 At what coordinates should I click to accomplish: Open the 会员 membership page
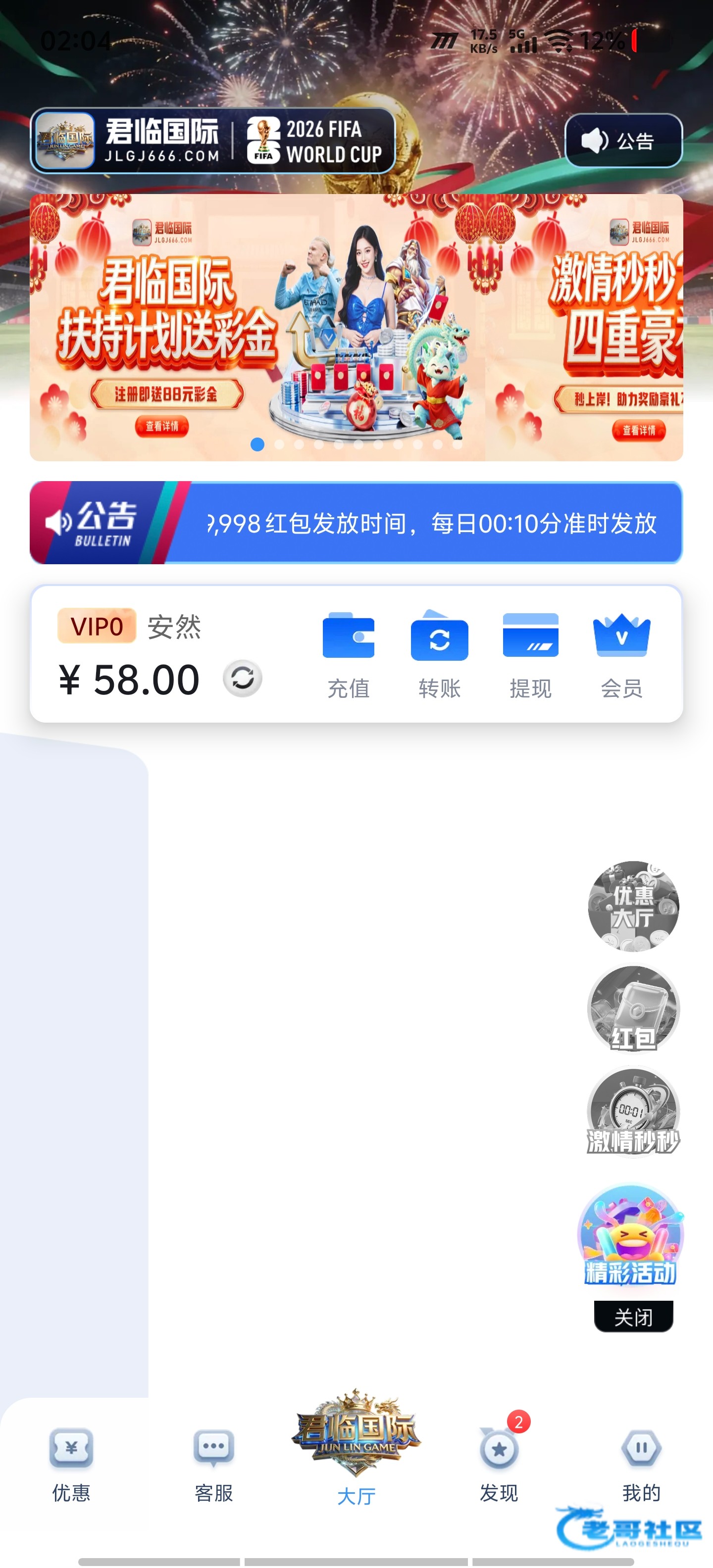[621, 655]
